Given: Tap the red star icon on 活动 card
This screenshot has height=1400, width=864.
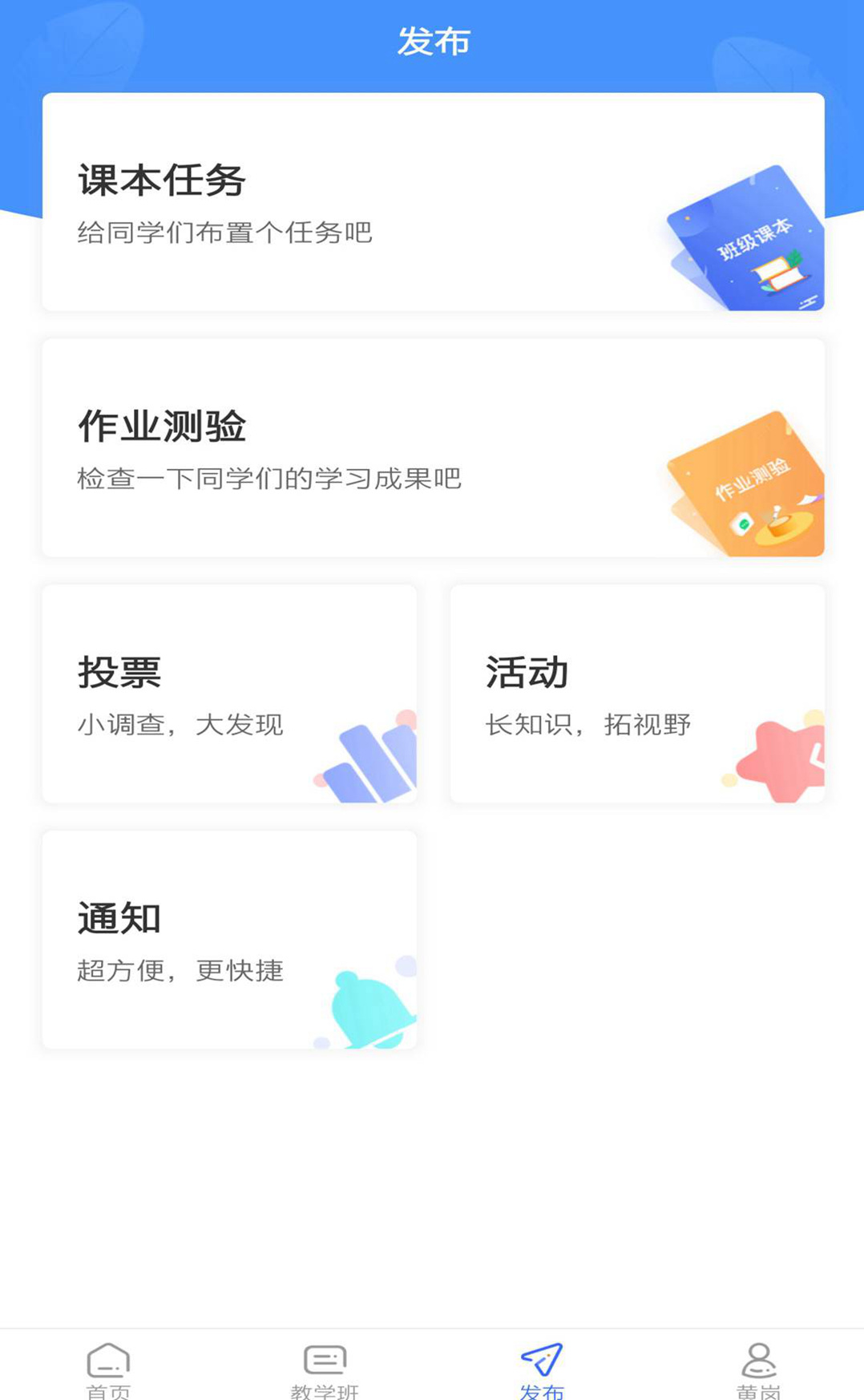Looking at the screenshot, I should point(781,762).
